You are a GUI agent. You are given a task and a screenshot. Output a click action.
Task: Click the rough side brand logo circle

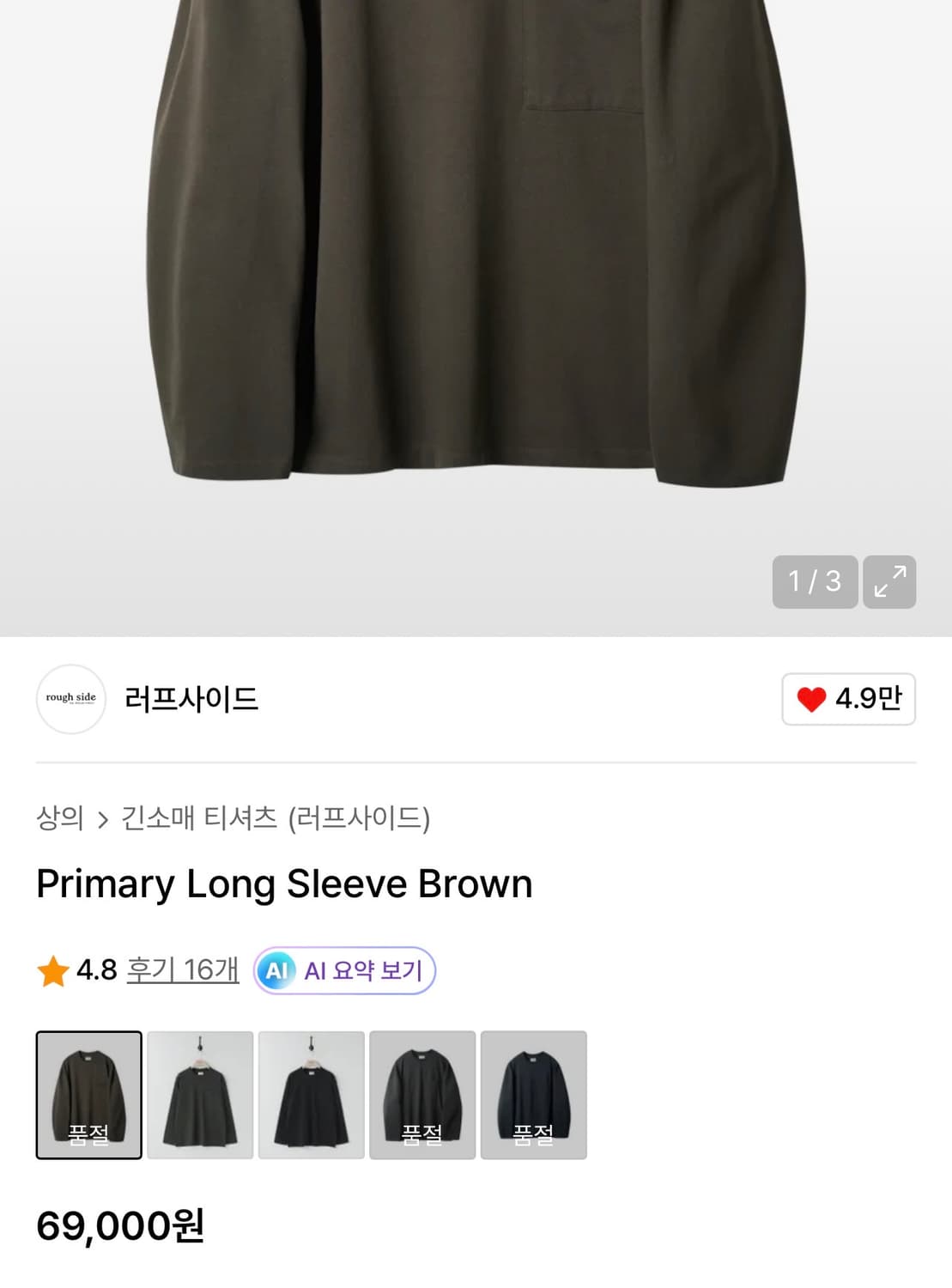tap(70, 700)
